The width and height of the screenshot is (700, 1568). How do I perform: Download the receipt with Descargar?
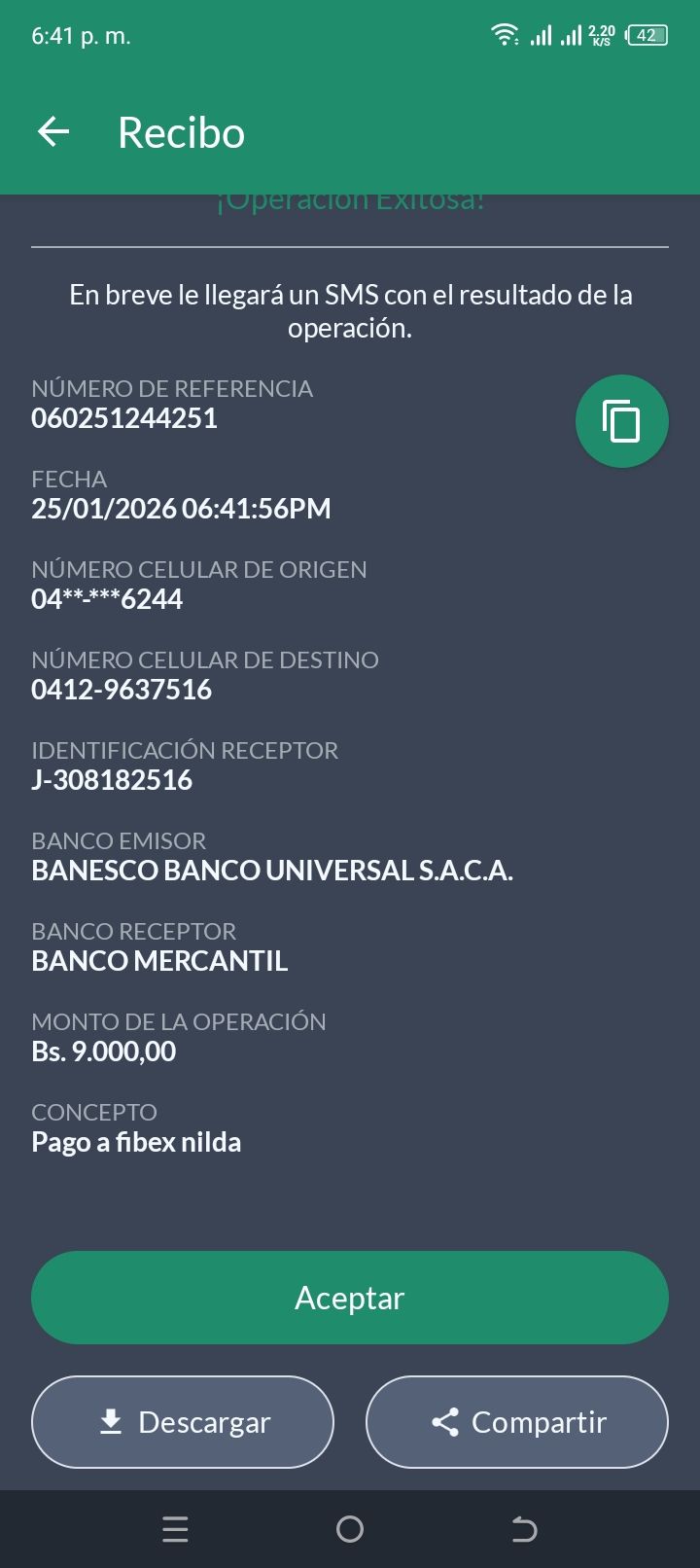pyautogui.click(x=183, y=1422)
